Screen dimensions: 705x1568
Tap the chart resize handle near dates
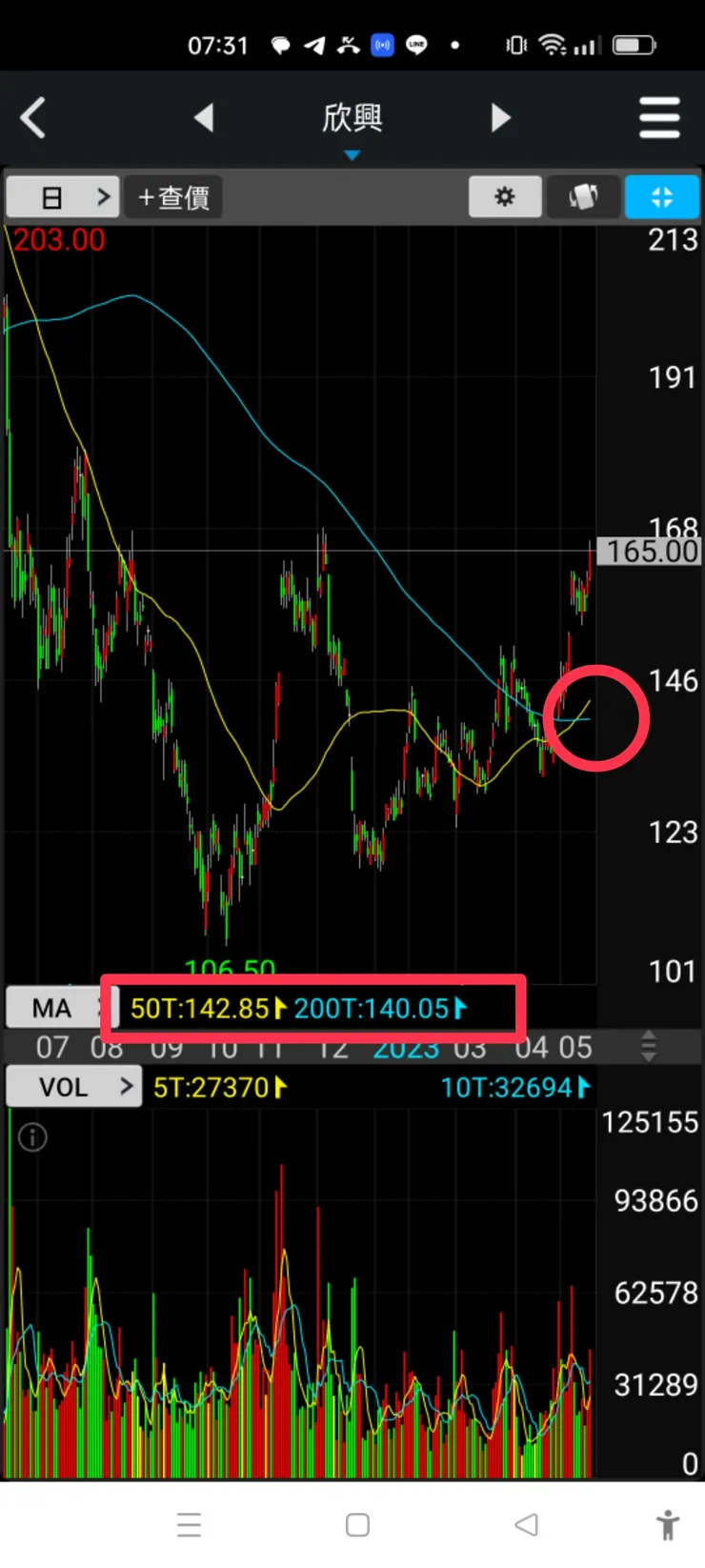click(649, 1046)
